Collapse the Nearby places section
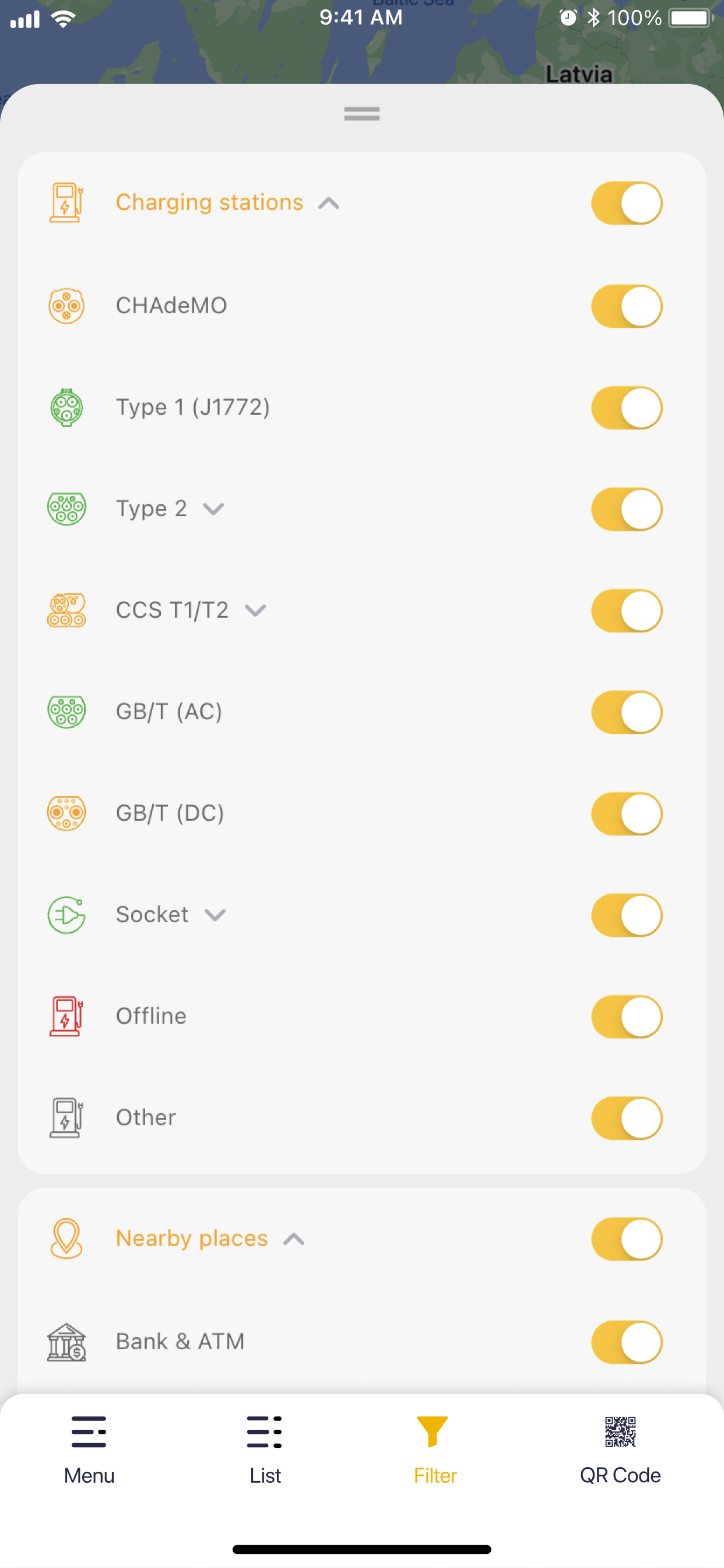The image size is (724, 1568). tap(294, 1240)
